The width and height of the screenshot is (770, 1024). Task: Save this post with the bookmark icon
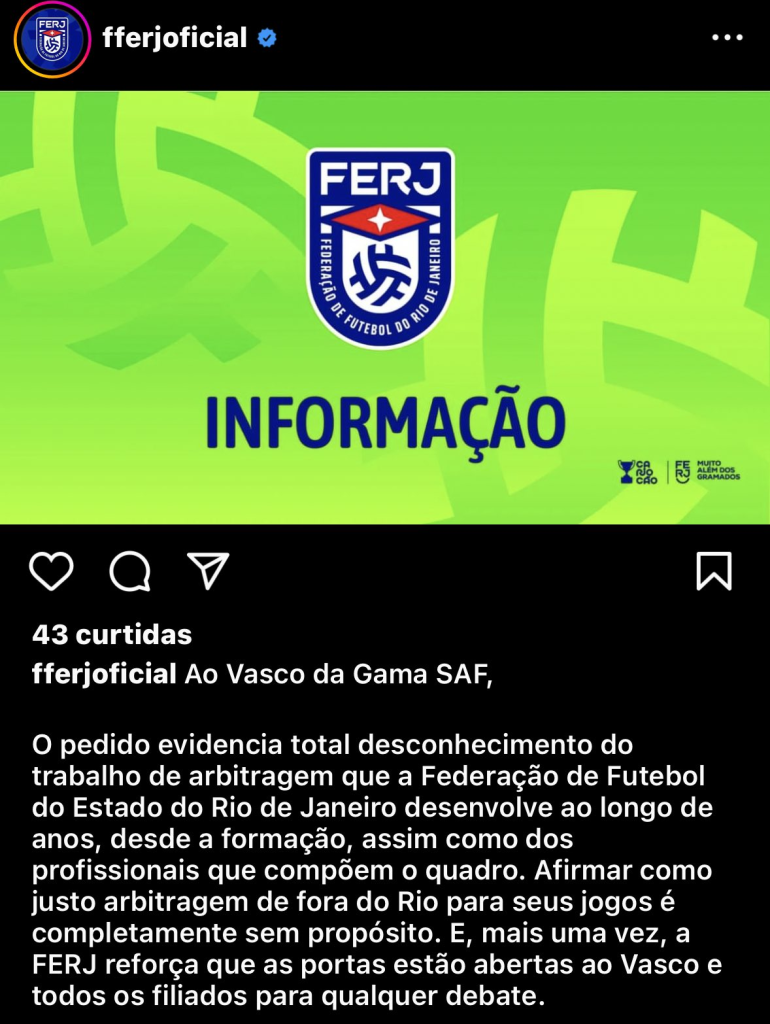[x=713, y=571]
